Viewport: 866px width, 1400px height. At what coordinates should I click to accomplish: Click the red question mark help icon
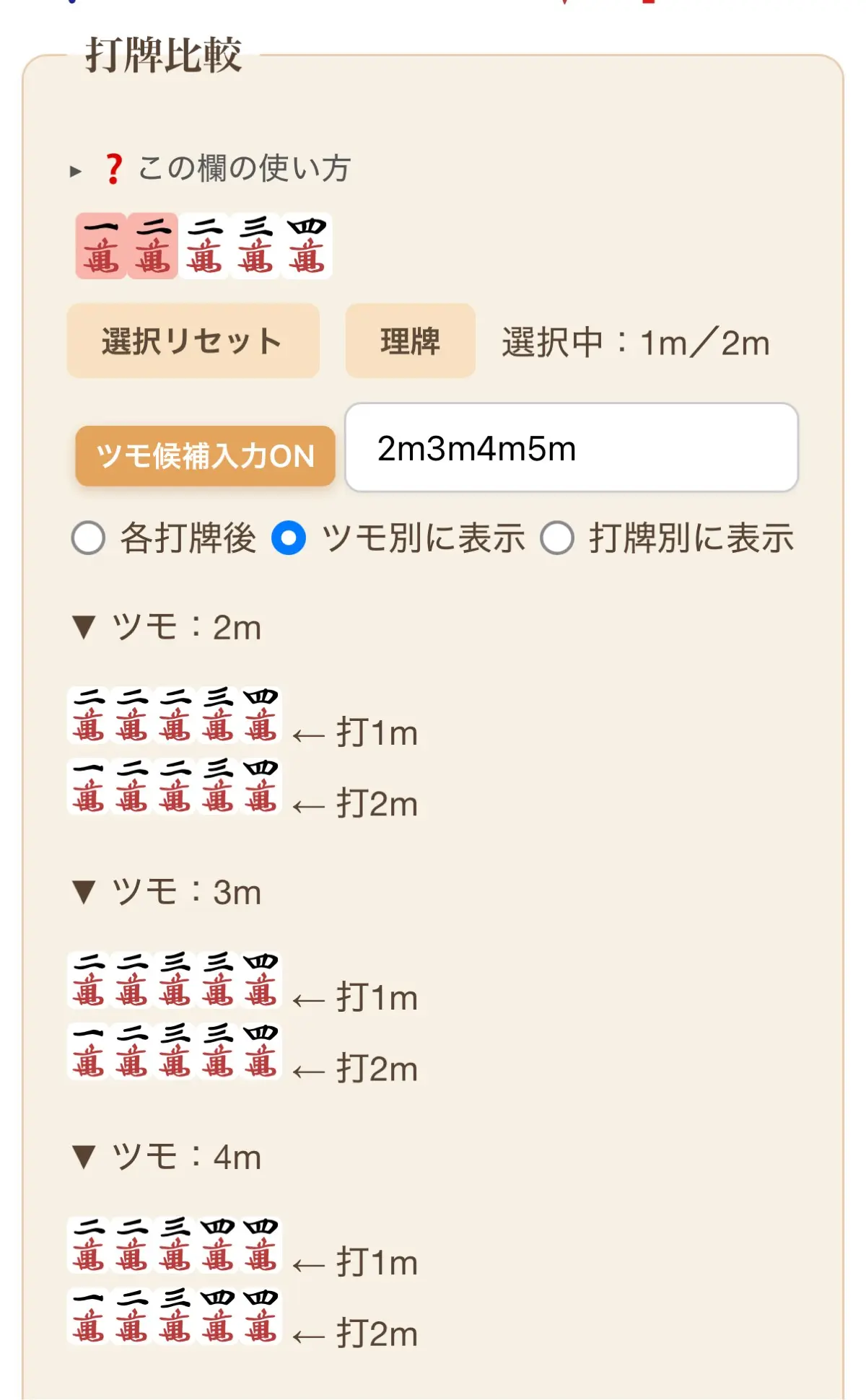tap(113, 169)
